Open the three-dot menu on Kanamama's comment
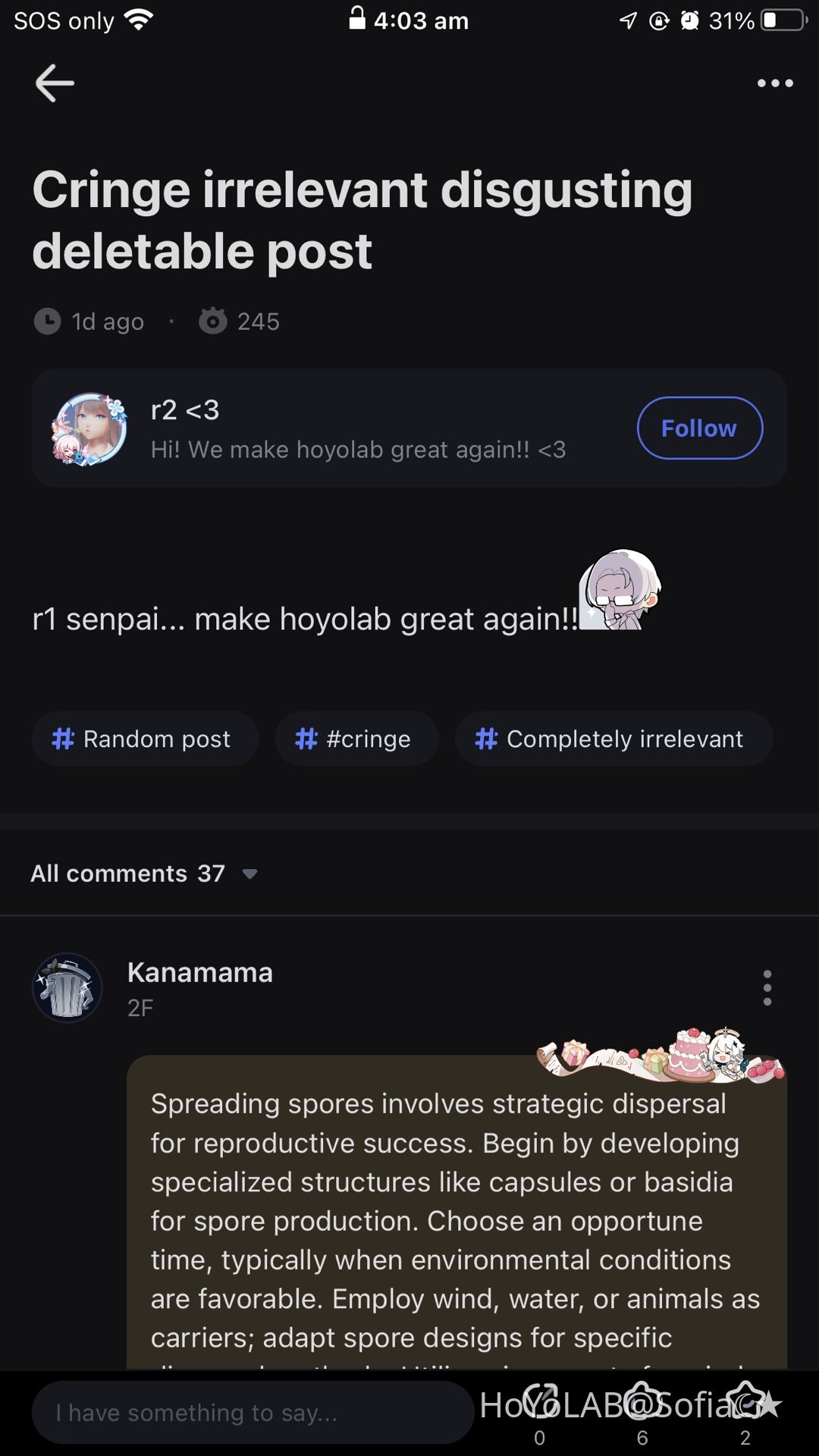The height and width of the screenshot is (1456, 819). [x=767, y=987]
